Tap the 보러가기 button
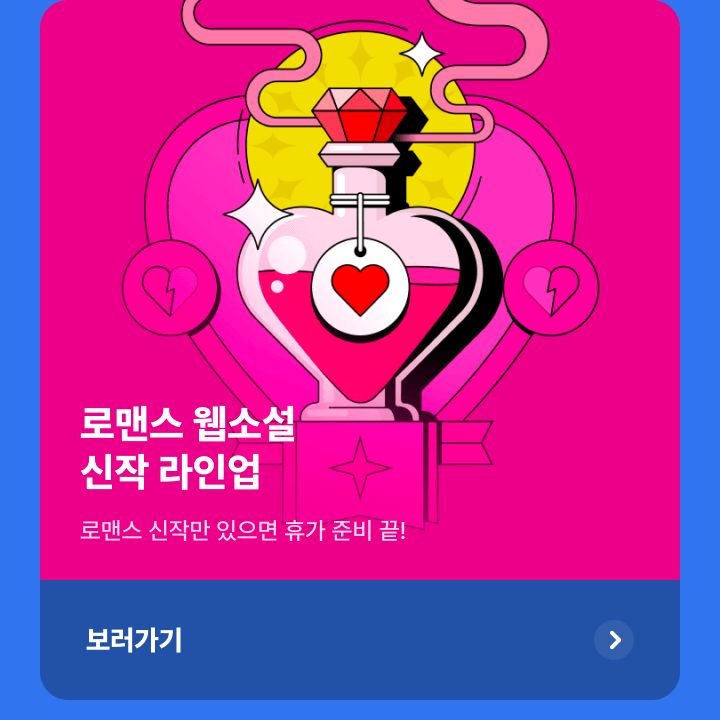The image size is (720, 720). click(x=360, y=640)
